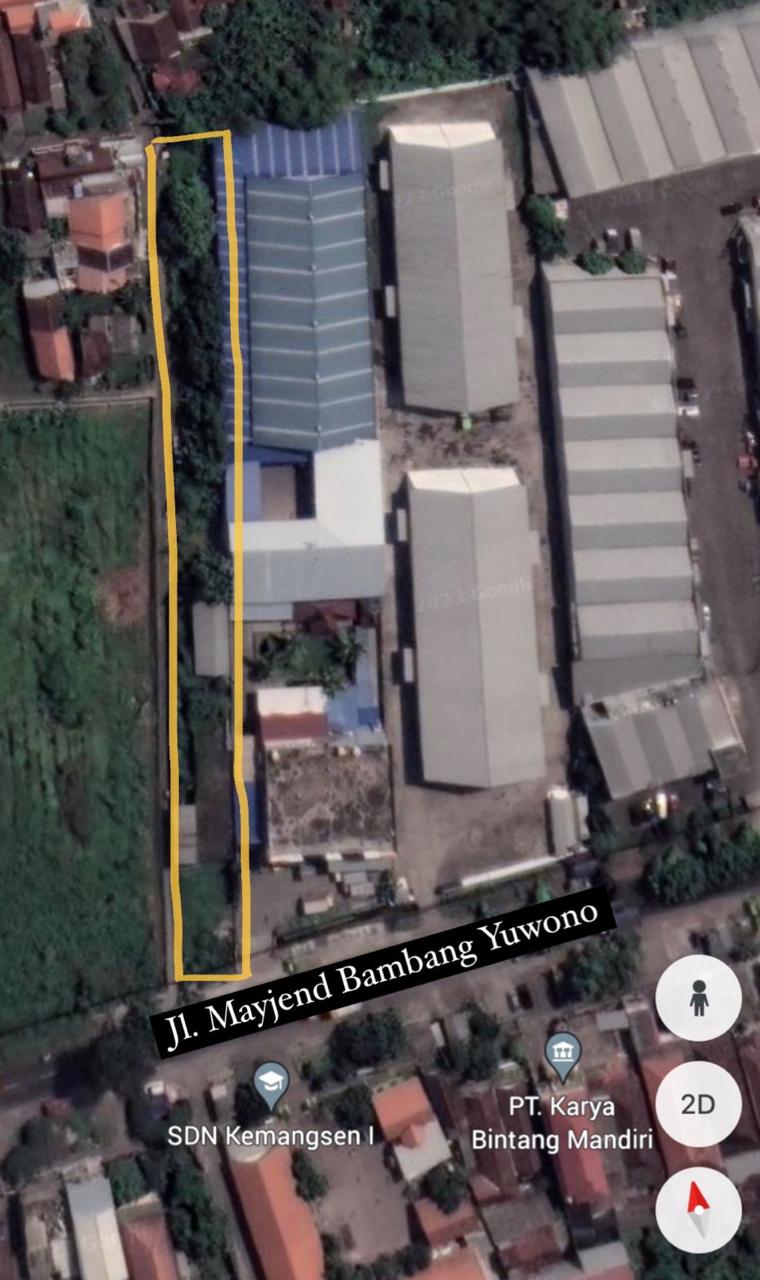Tap the compass to reset north

(x=698, y=1210)
